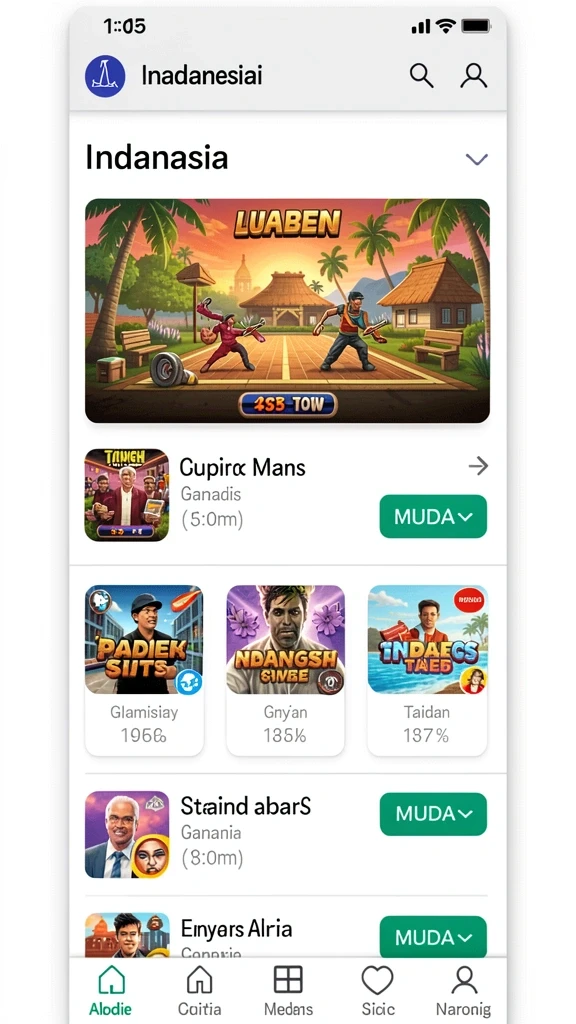Open the profile icon in the top bar

(473, 76)
